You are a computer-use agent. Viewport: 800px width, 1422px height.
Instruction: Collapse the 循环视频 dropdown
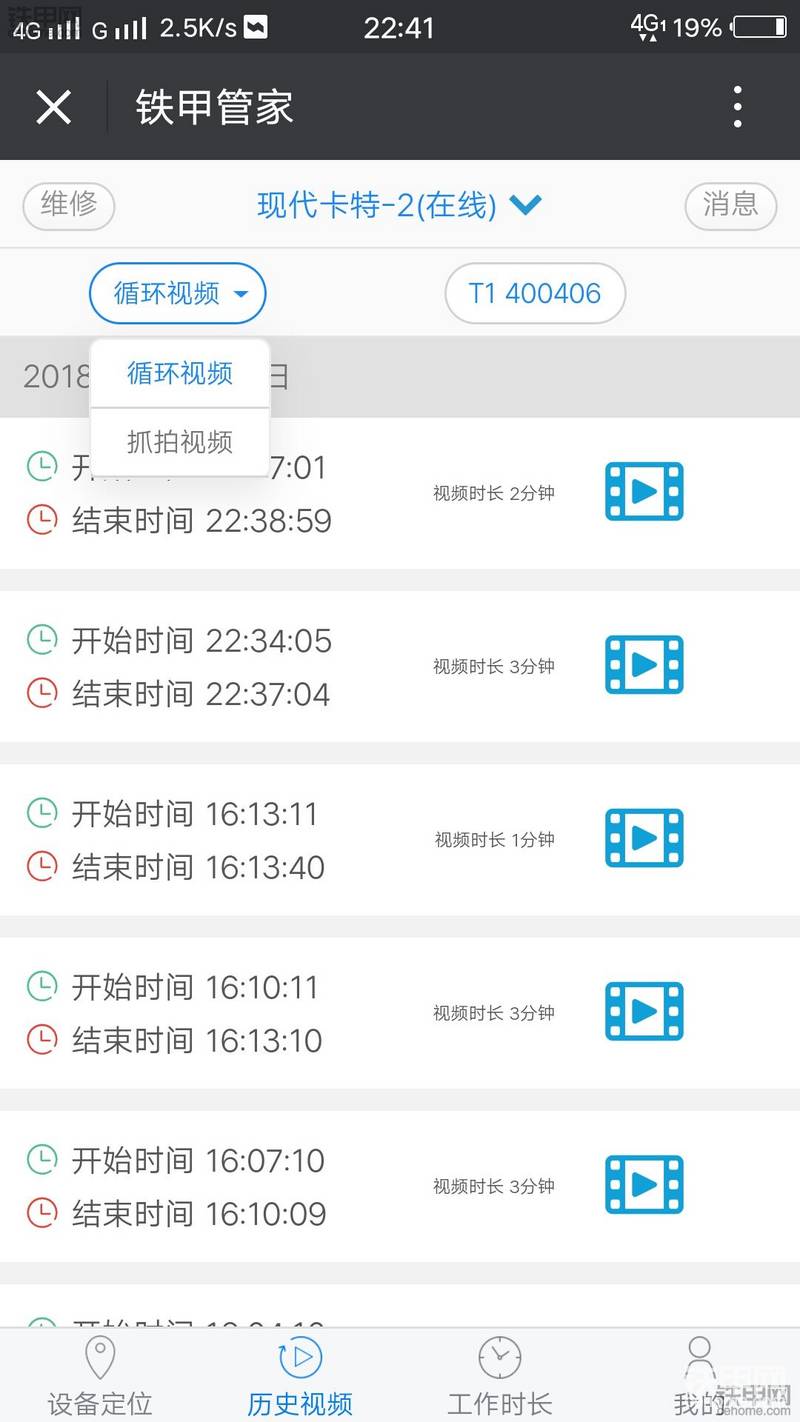point(178,294)
